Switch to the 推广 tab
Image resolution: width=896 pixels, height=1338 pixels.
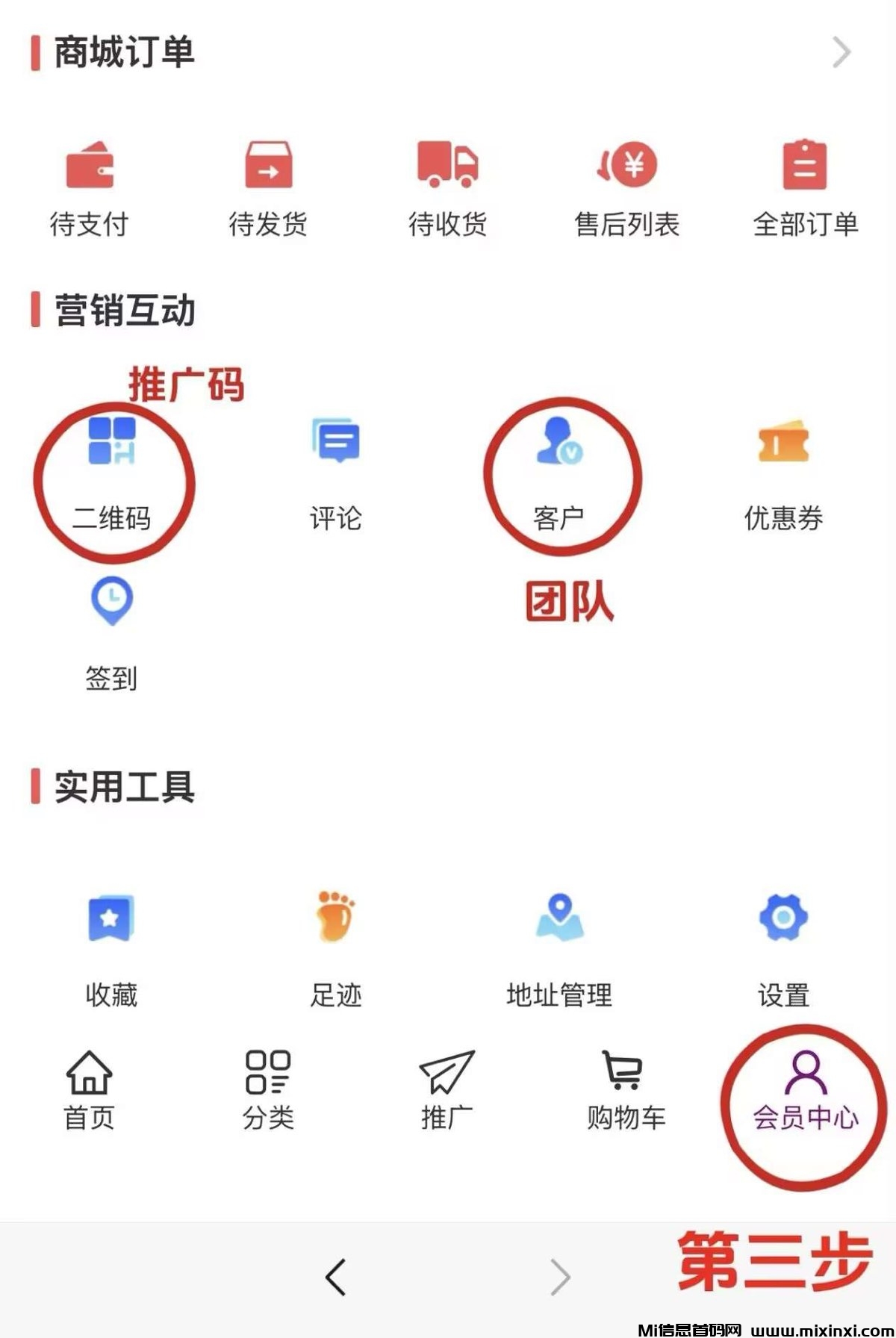[x=447, y=1090]
